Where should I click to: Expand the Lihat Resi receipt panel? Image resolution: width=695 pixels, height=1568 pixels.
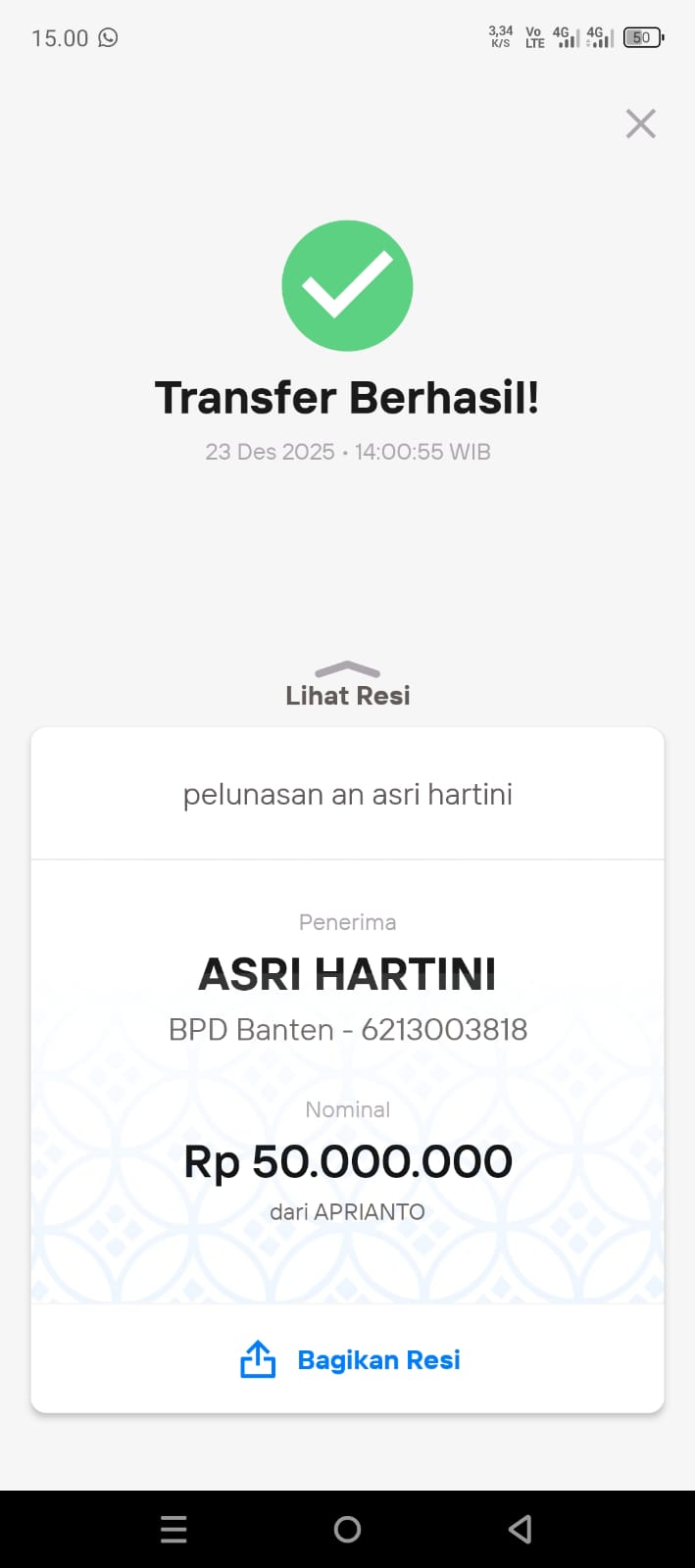point(347,685)
